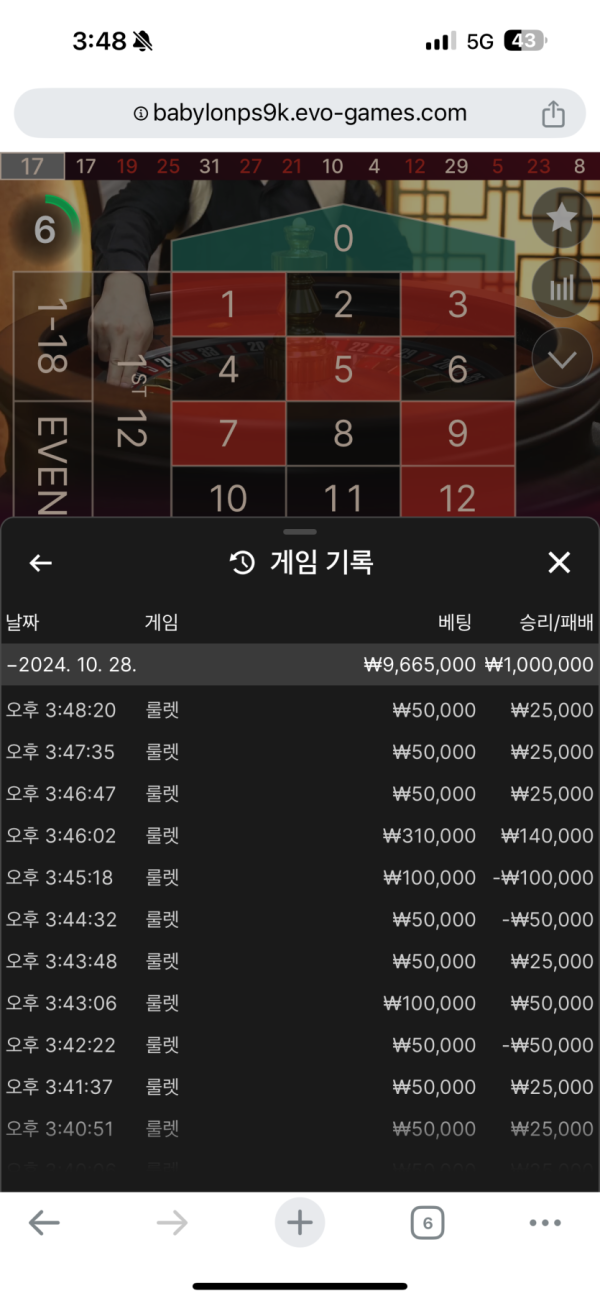The width and height of the screenshot is (600, 1301).
Task: Open the roulette statistics chart
Action: click(562, 288)
